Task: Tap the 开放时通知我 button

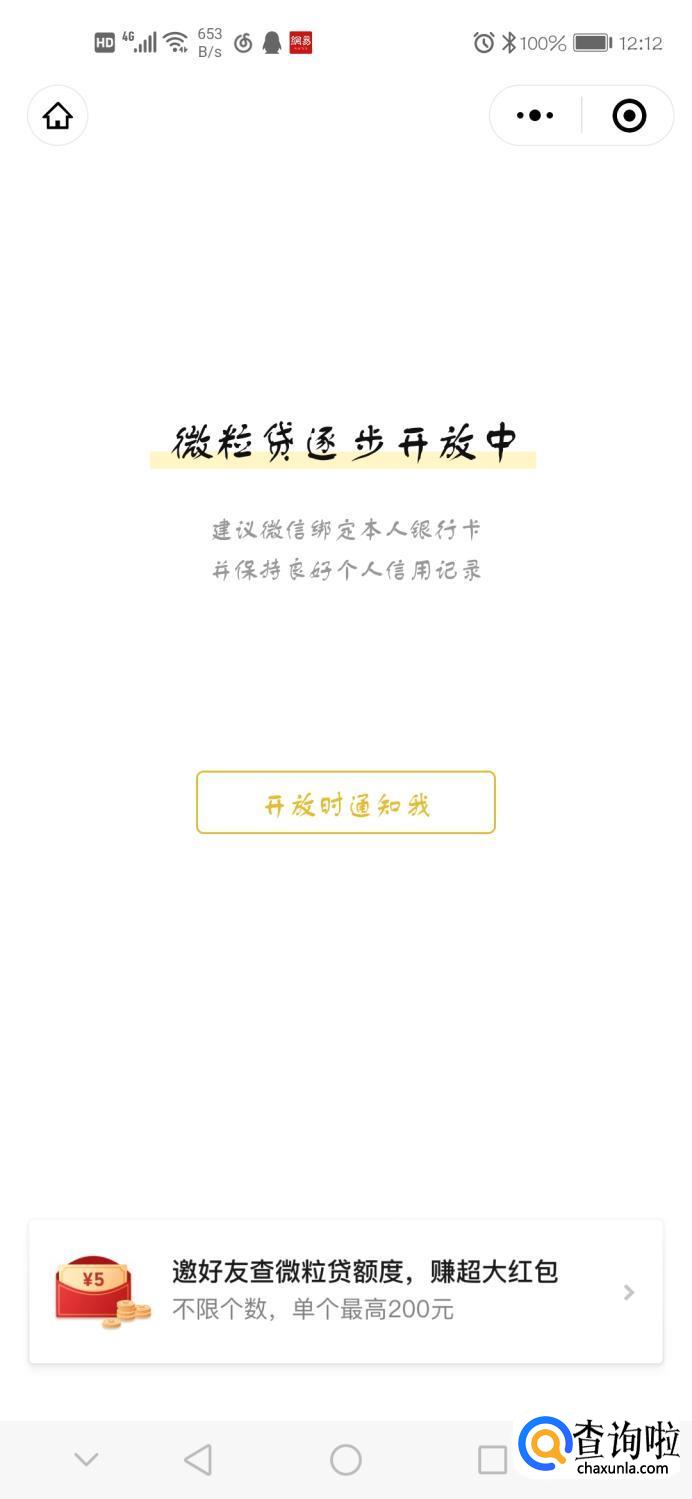Action: click(x=345, y=802)
